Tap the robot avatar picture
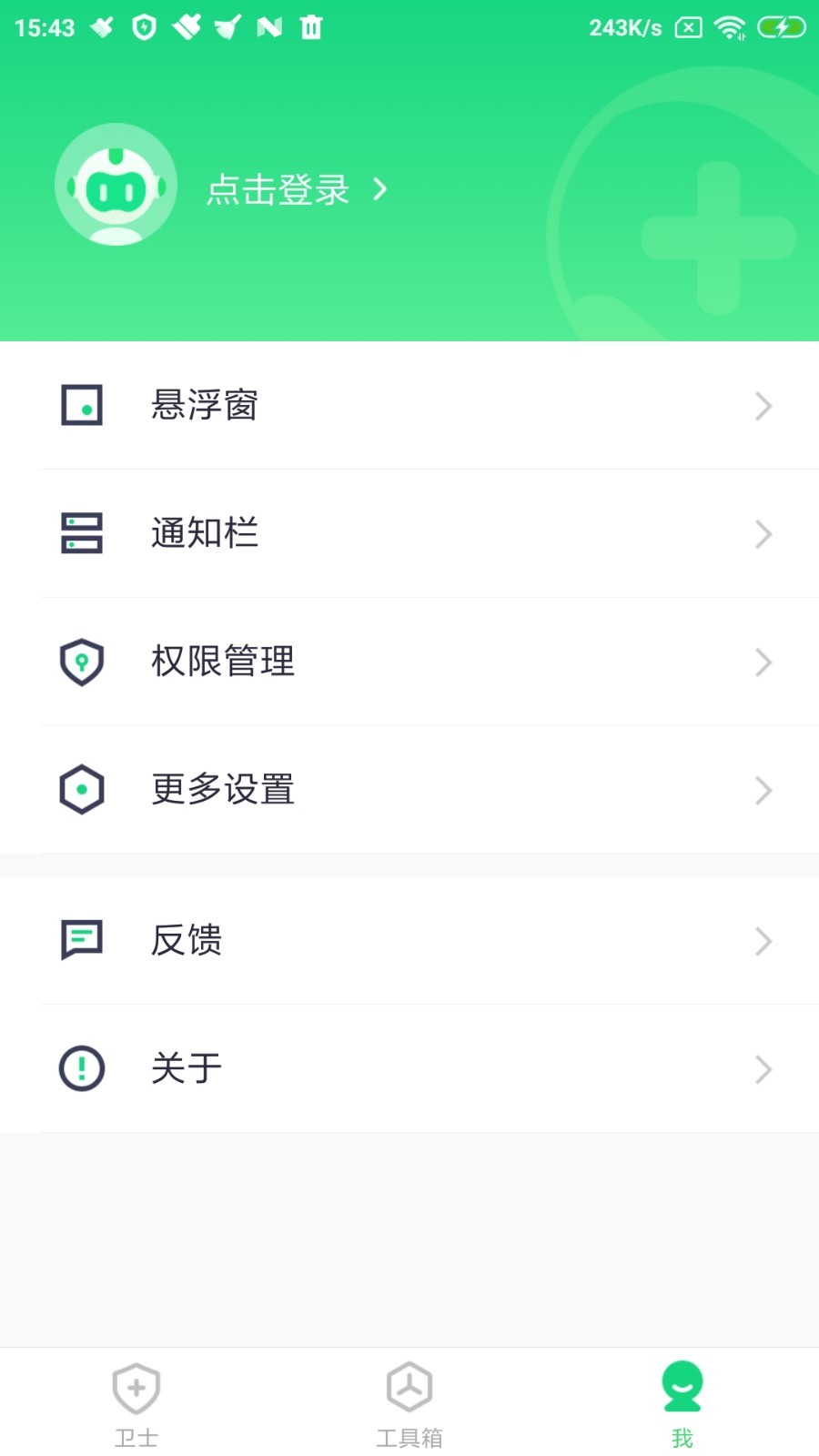 tap(116, 185)
